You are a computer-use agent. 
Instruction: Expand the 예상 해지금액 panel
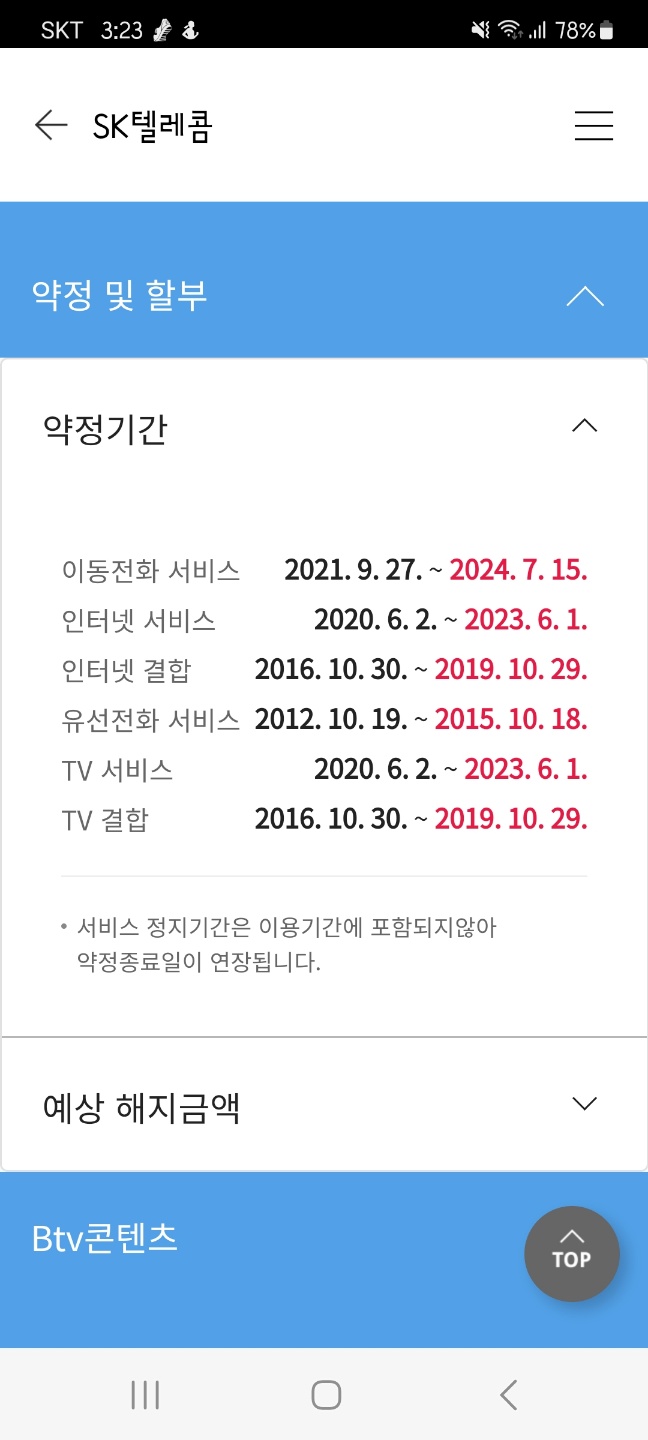click(x=324, y=1106)
